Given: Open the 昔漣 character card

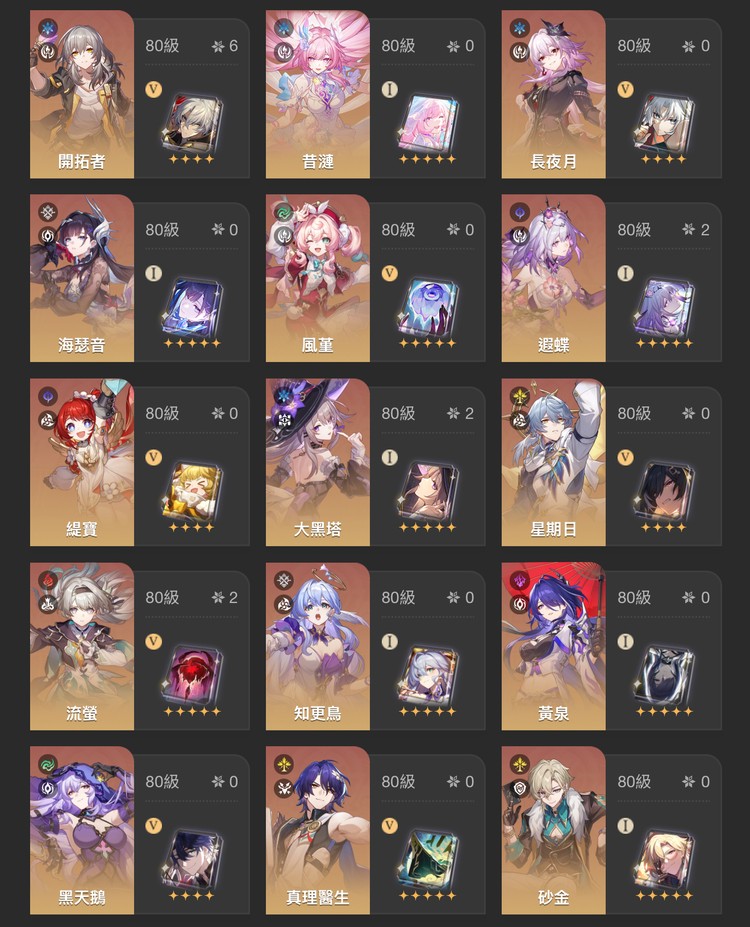Looking at the screenshot, I should [x=318, y=94].
